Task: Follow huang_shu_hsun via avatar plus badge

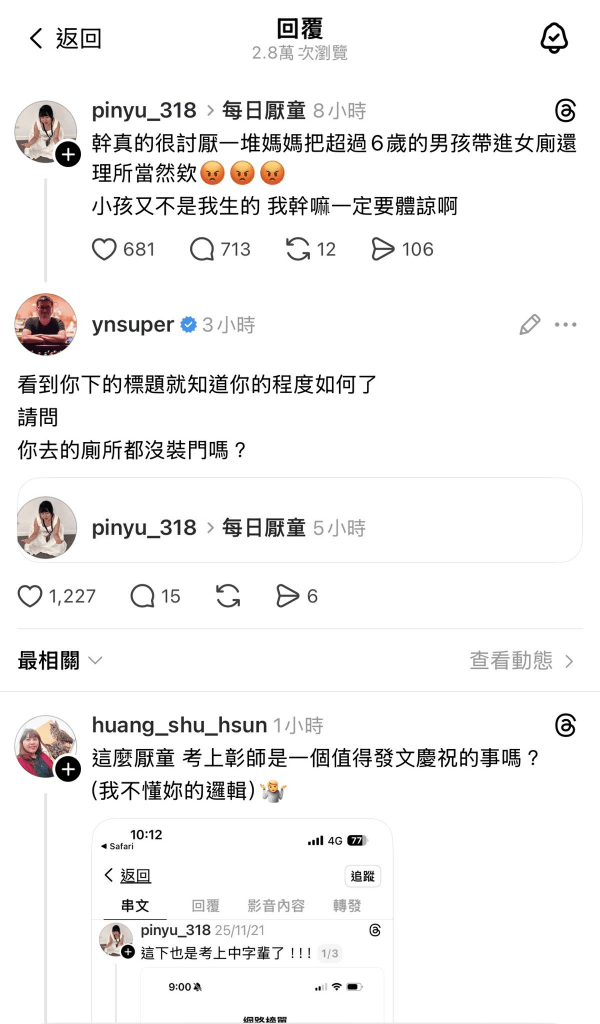Action: coord(68,769)
